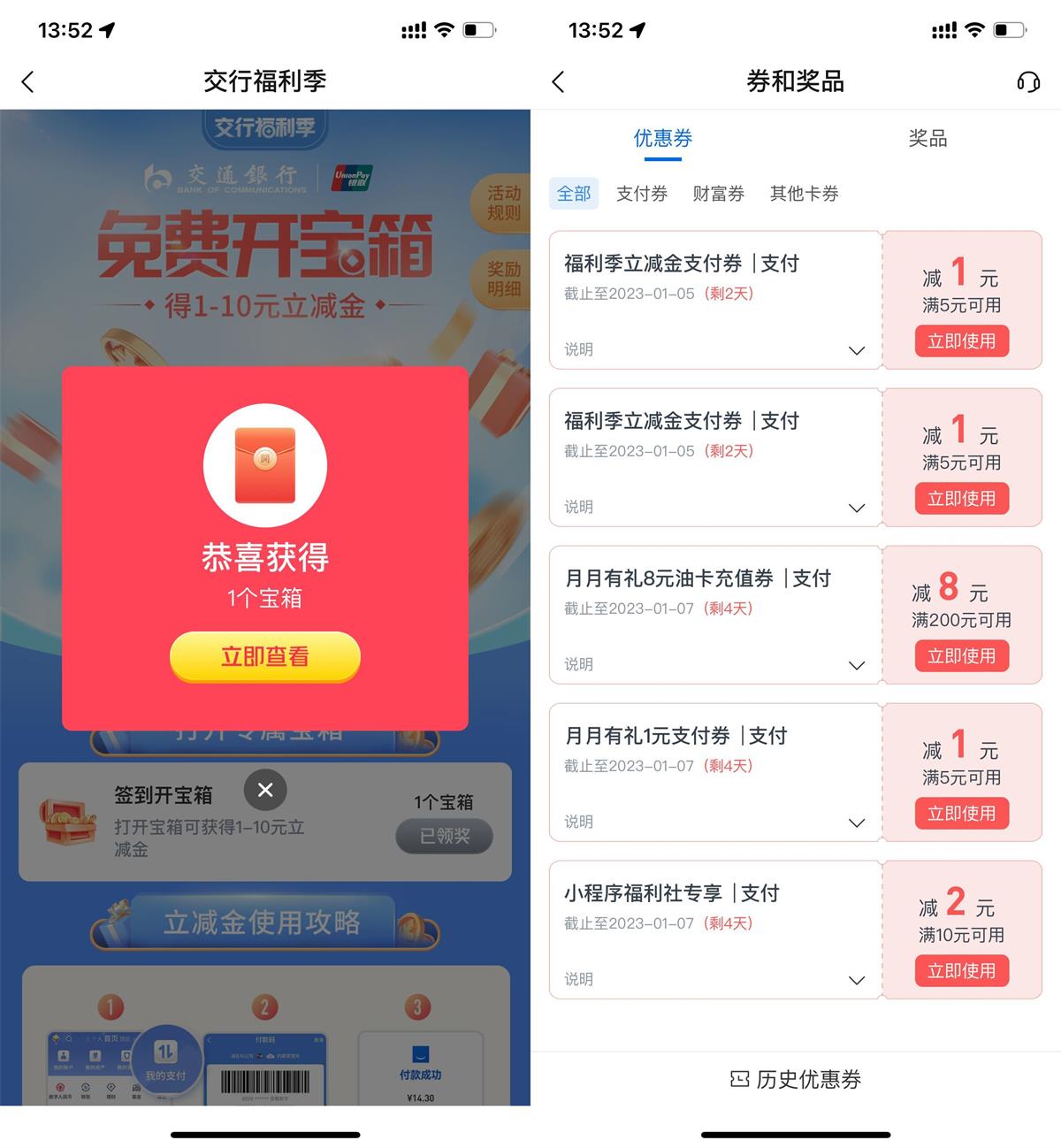Switch to the 奖品 tab
Image resolution: width=1061 pixels, height=1148 pixels.
(927, 138)
